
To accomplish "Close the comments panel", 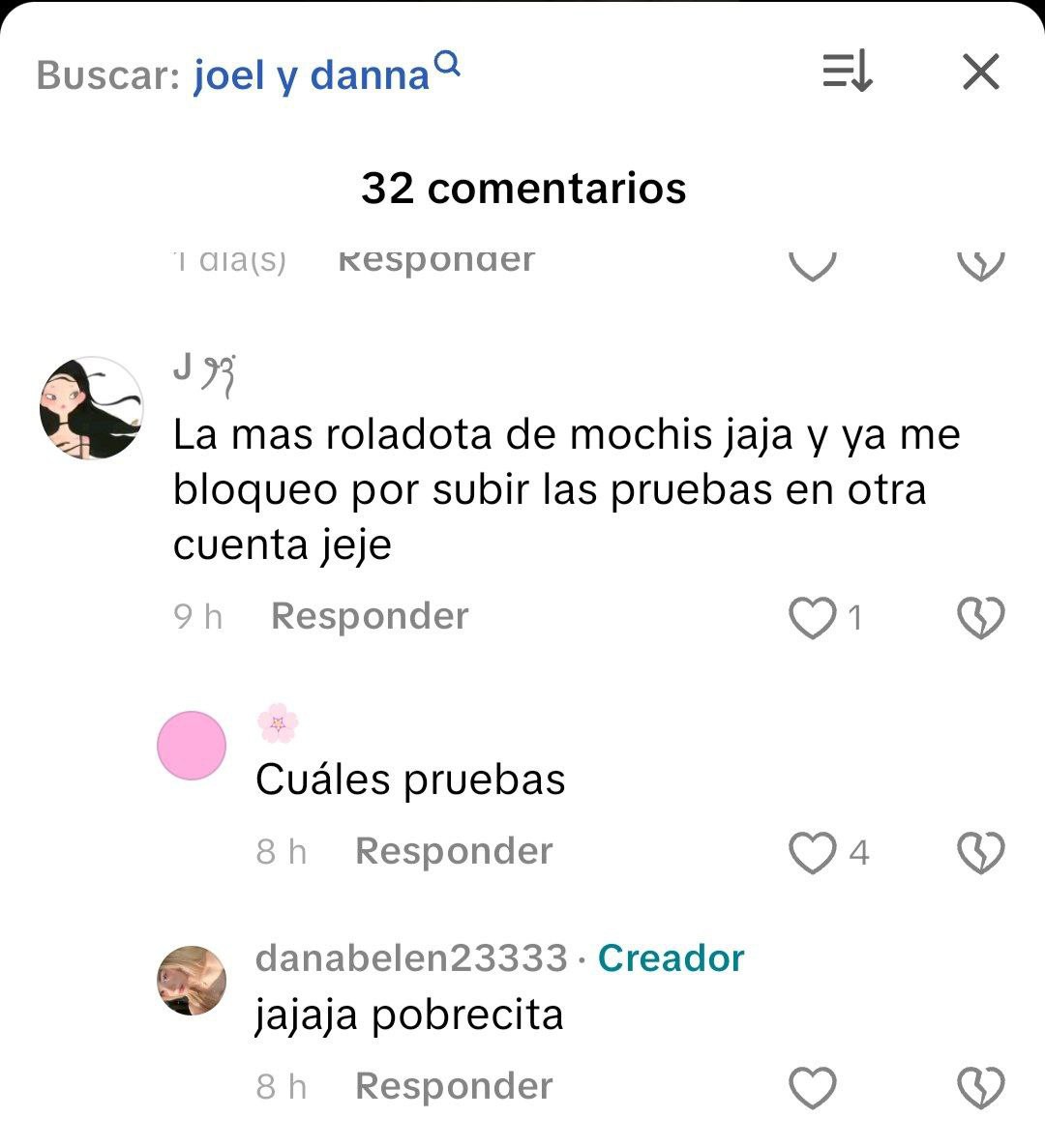I will click(x=980, y=73).
